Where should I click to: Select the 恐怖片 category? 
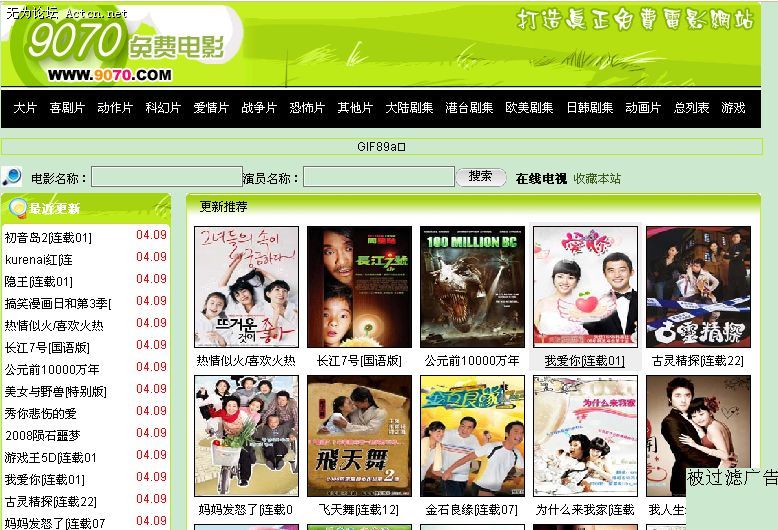point(307,108)
